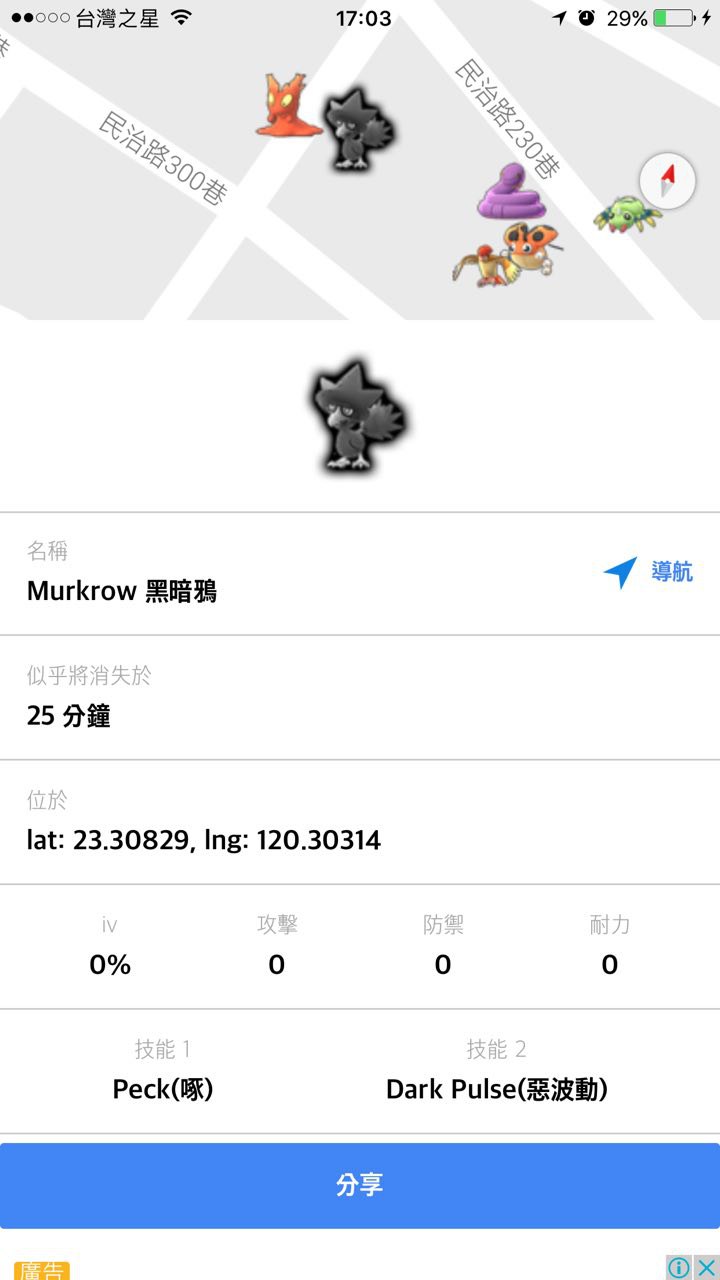Share this Murkrow sighting with 分享
Viewport: 720px width, 1280px height.
coord(360,1185)
